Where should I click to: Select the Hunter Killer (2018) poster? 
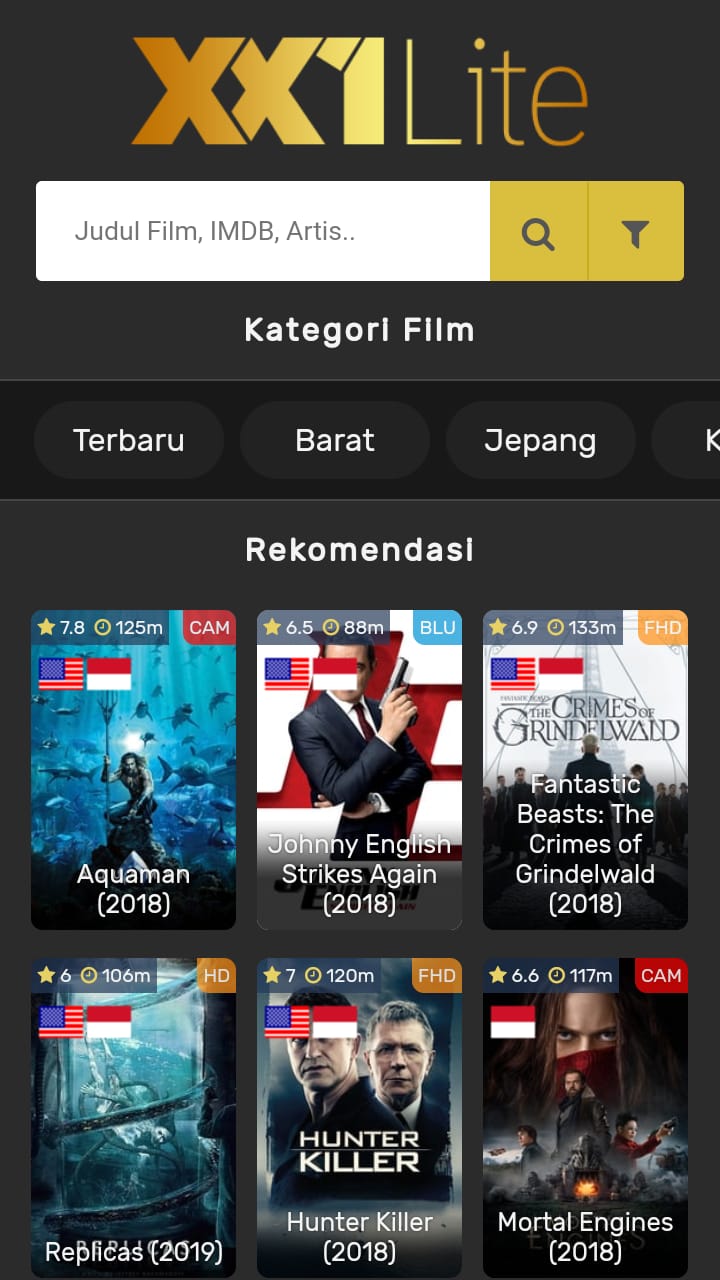[x=359, y=1118]
